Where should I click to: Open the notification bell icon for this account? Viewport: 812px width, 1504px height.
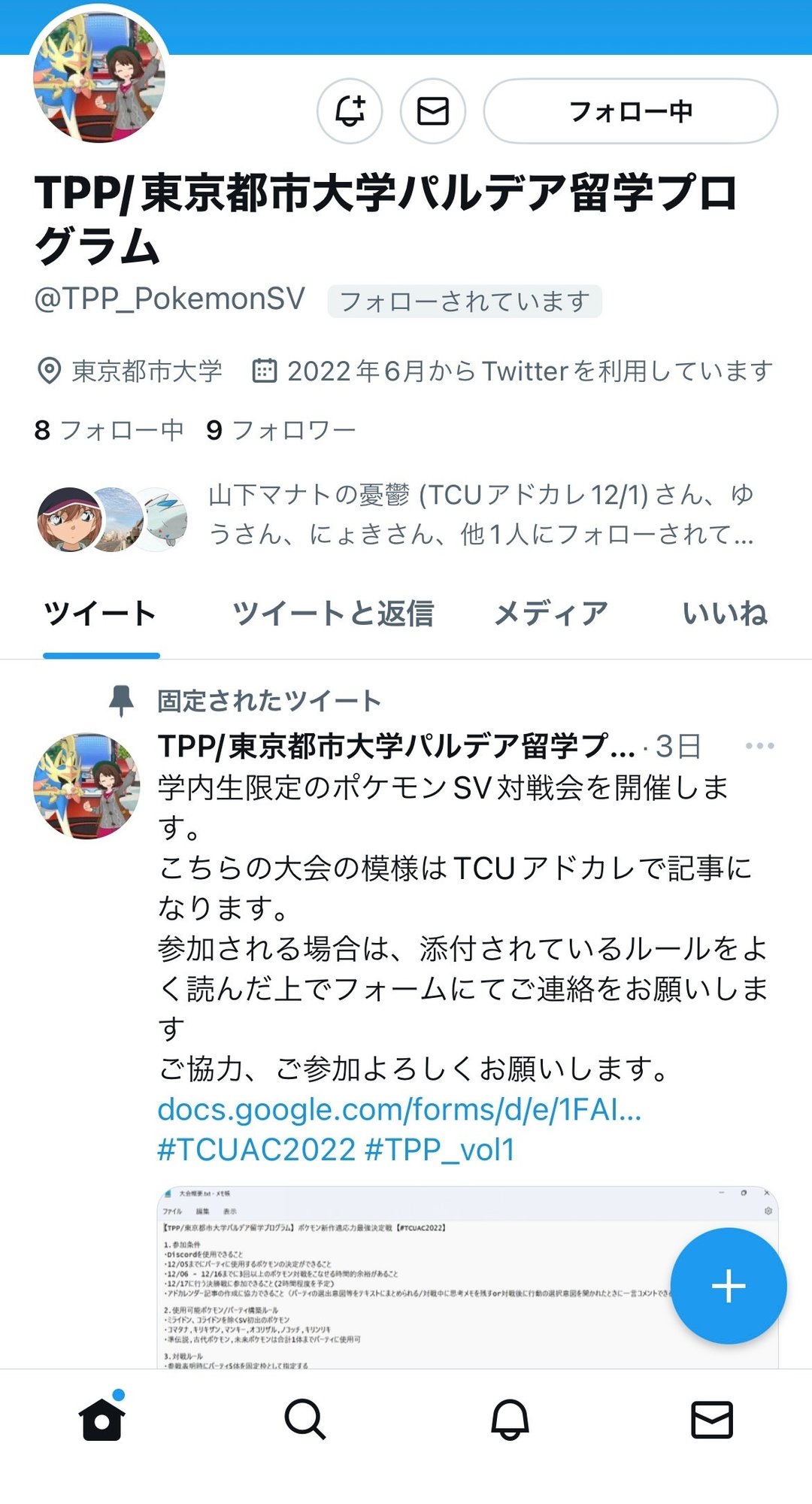tap(350, 111)
